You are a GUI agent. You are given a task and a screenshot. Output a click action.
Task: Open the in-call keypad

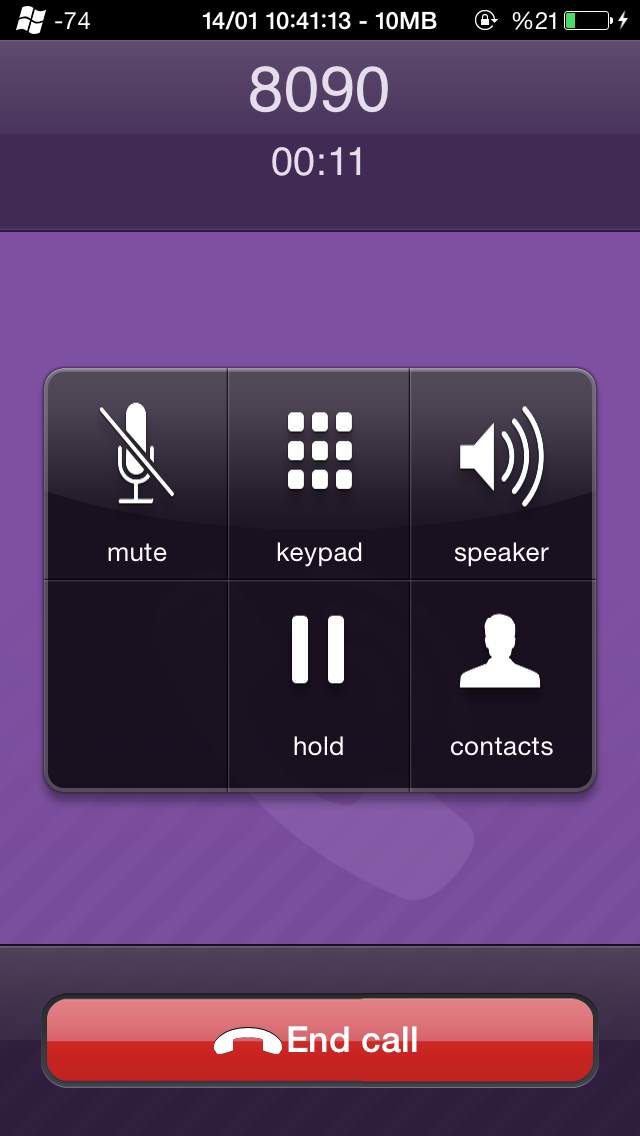click(319, 475)
